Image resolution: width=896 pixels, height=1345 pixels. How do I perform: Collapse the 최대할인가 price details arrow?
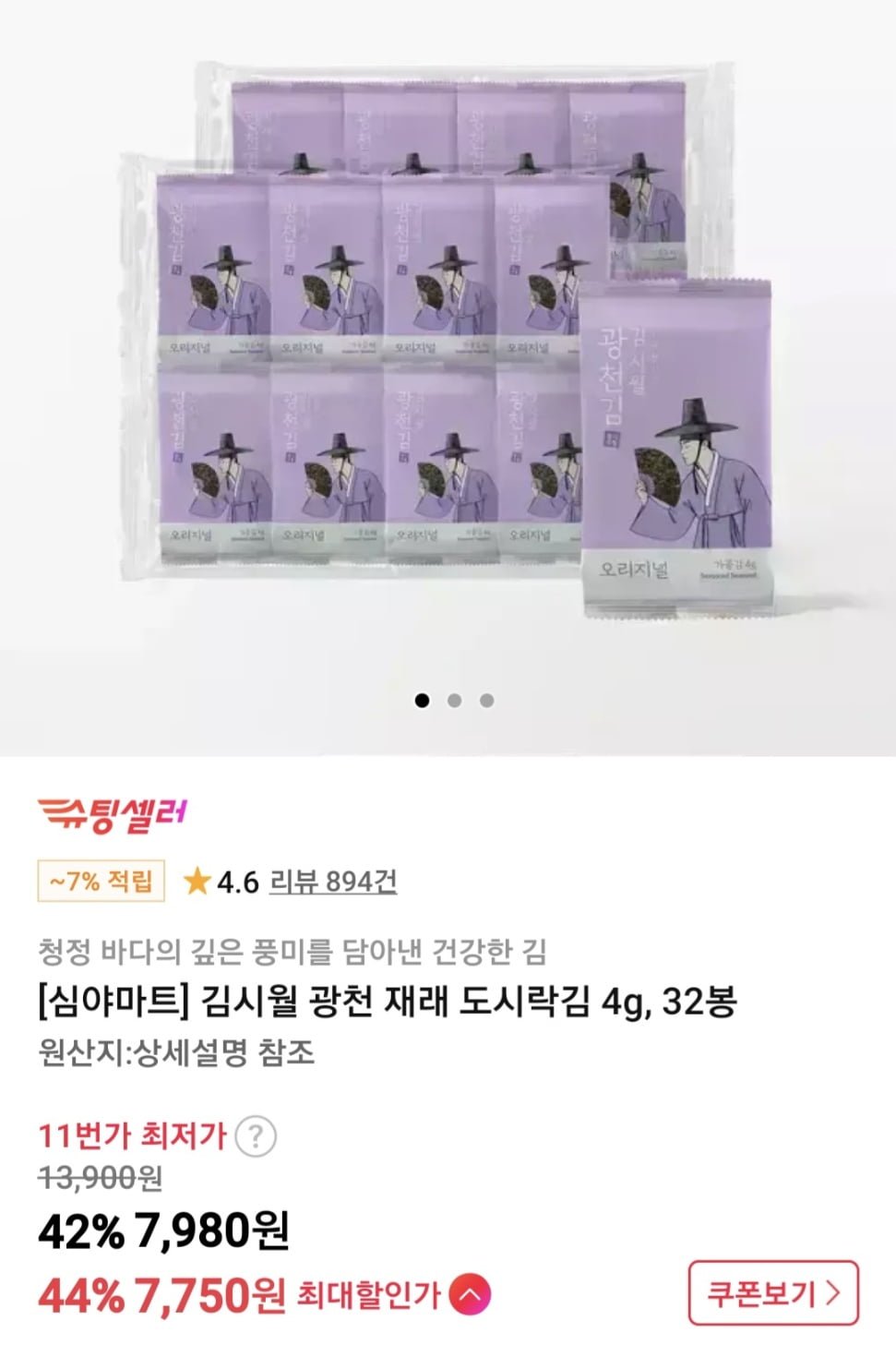470,1295
